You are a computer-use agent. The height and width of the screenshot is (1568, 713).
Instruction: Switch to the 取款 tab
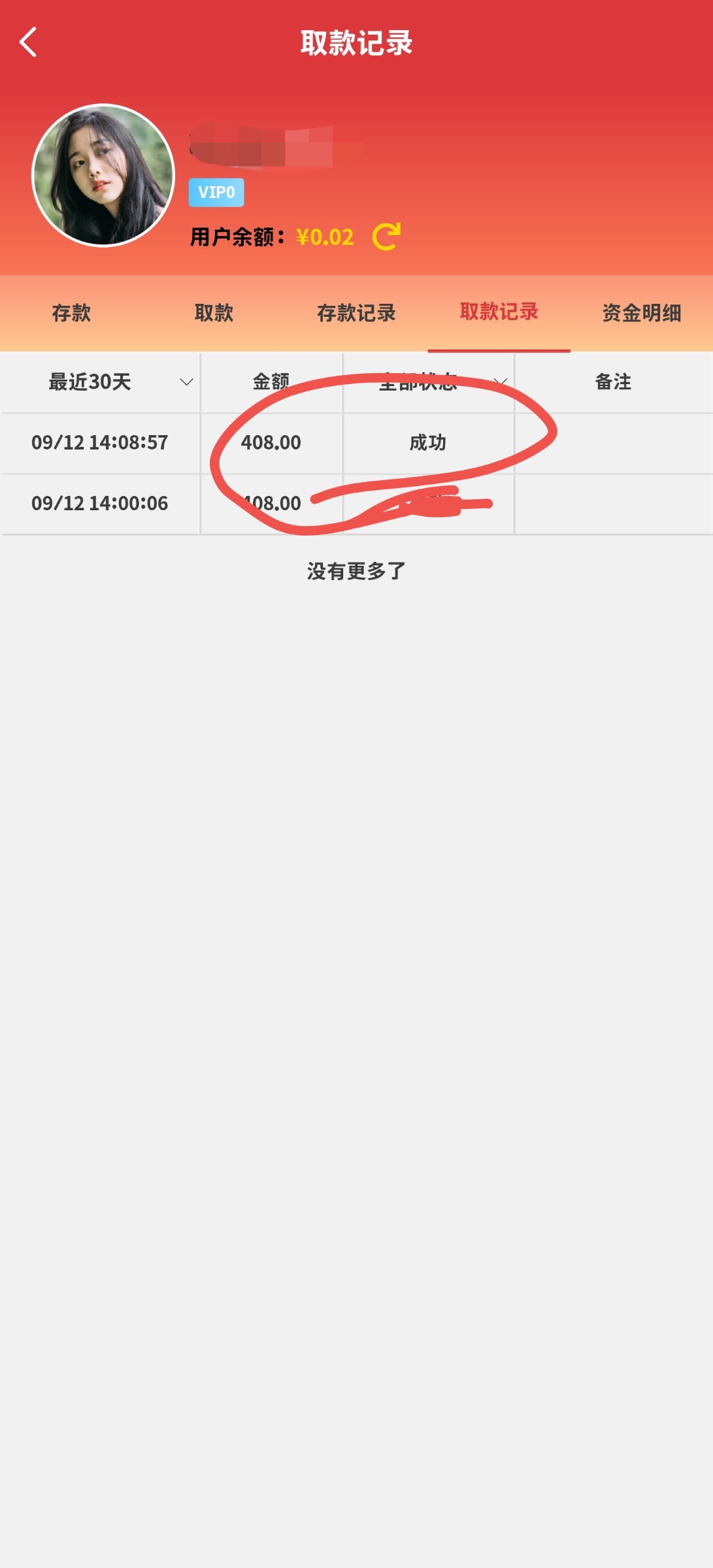(214, 313)
